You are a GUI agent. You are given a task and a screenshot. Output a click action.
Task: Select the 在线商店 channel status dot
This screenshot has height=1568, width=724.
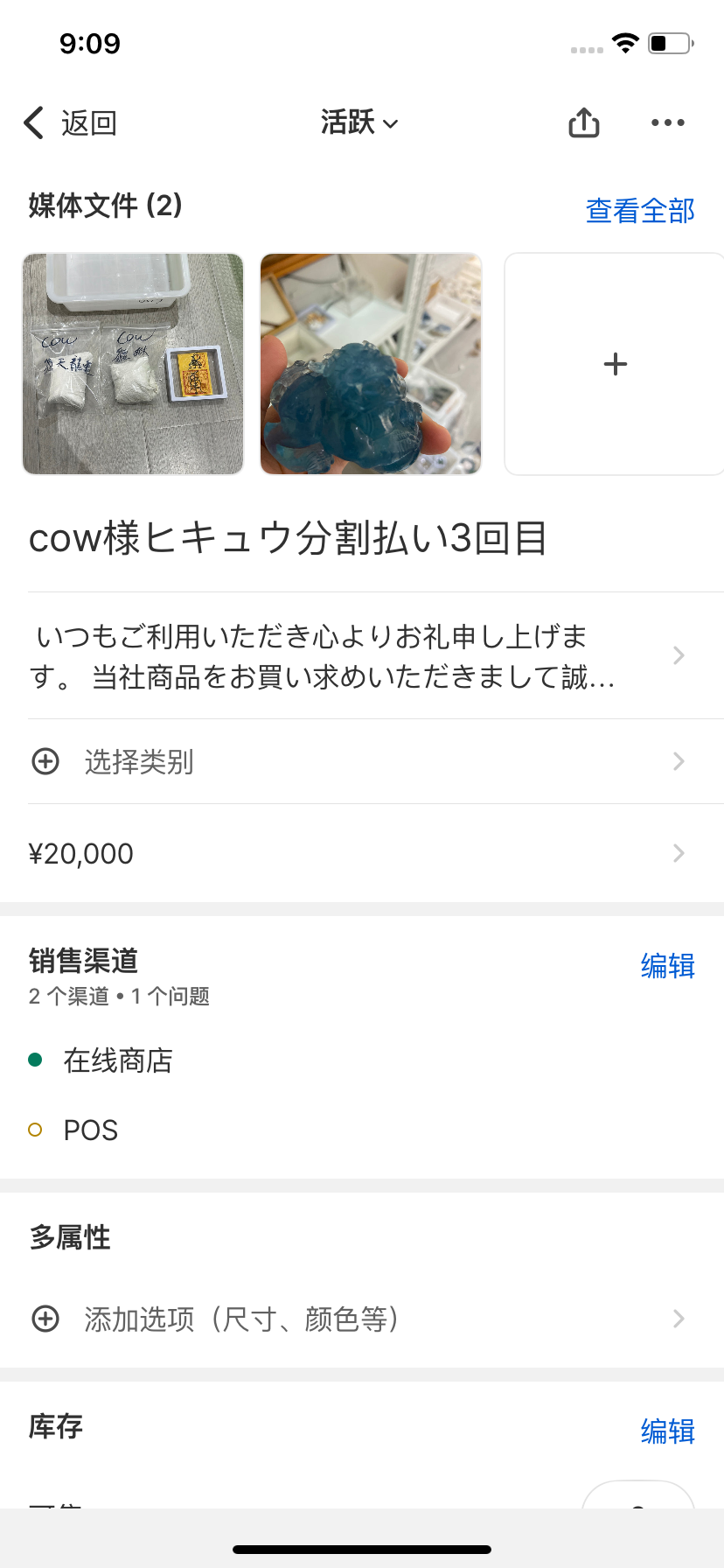(x=35, y=1060)
